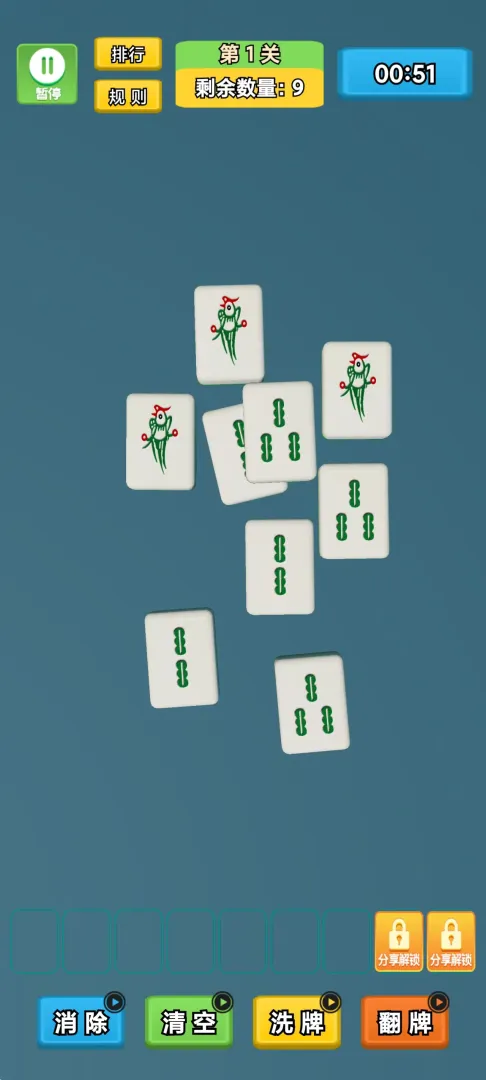Image resolution: width=486 pixels, height=1080 pixels.
Task: Pick the two-bamboo tile nearest the bottom-left
Action: [181, 658]
